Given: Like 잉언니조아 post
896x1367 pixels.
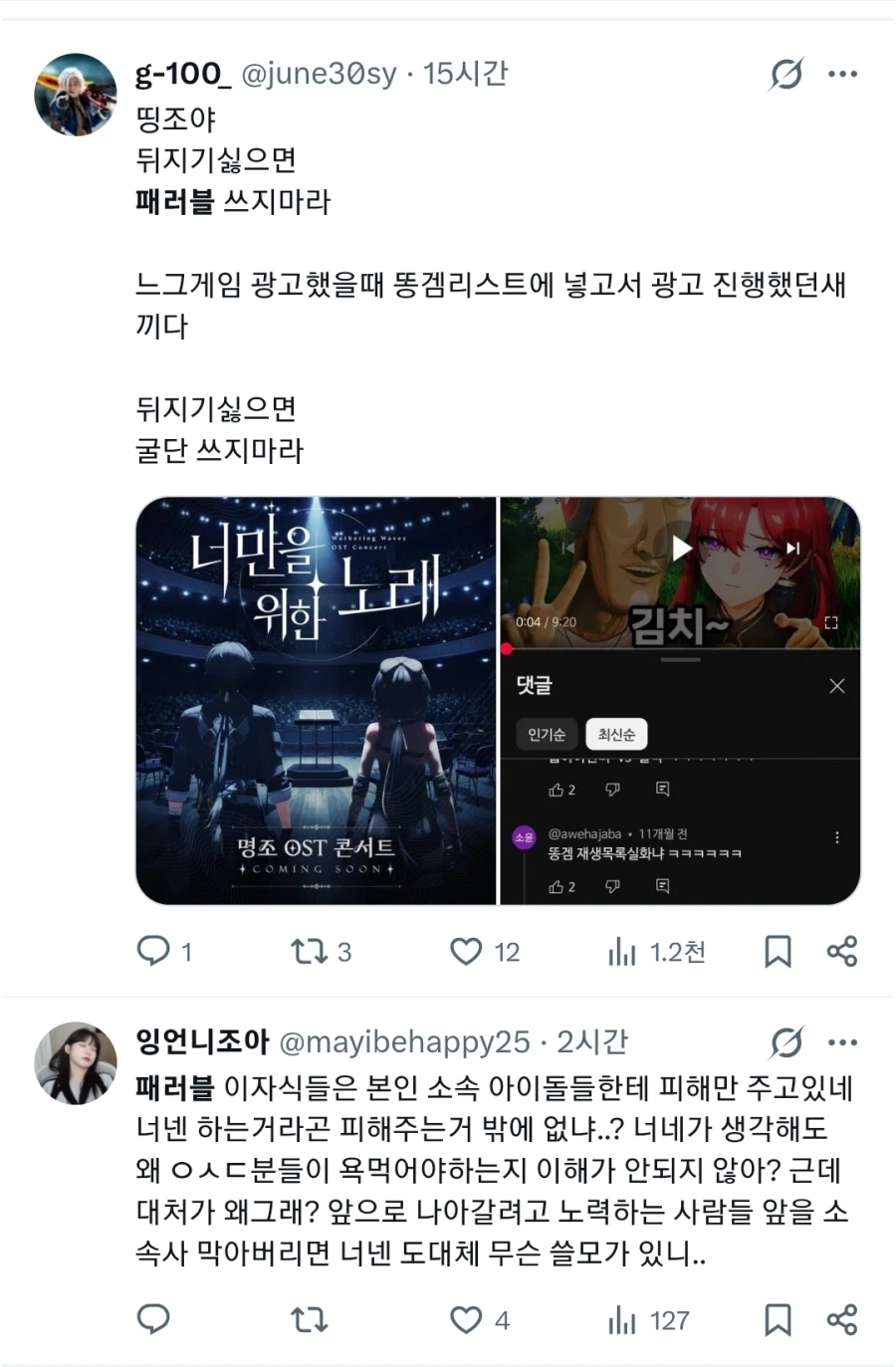Looking at the screenshot, I should [x=466, y=1320].
